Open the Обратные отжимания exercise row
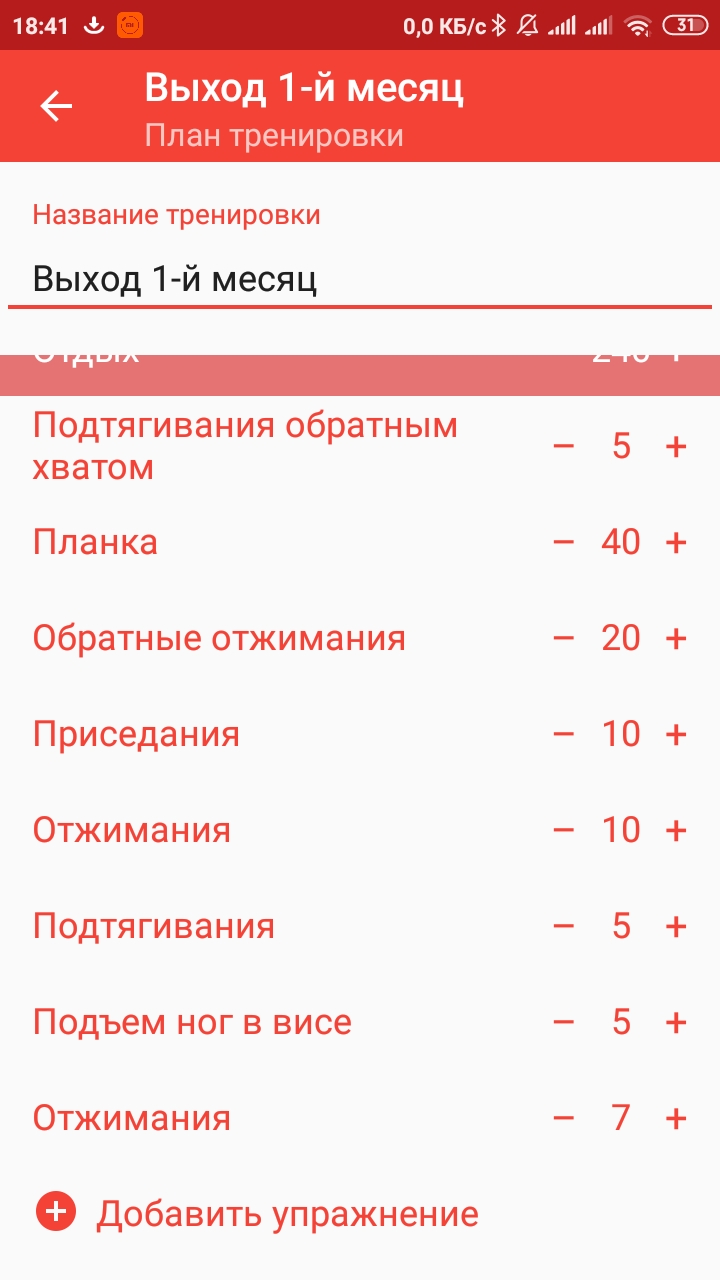The width and height of the screenshot is (720, 1280). pyautogui.click(x=220, y=638)
